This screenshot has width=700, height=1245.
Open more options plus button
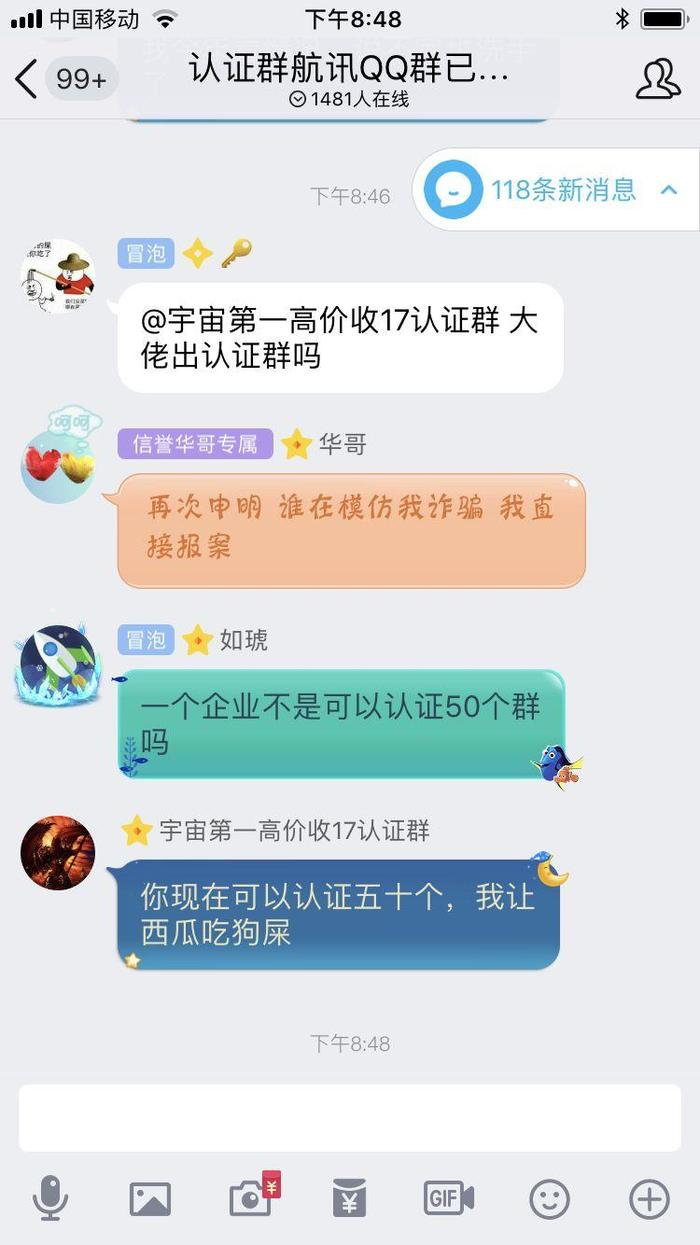(648, 1198)
